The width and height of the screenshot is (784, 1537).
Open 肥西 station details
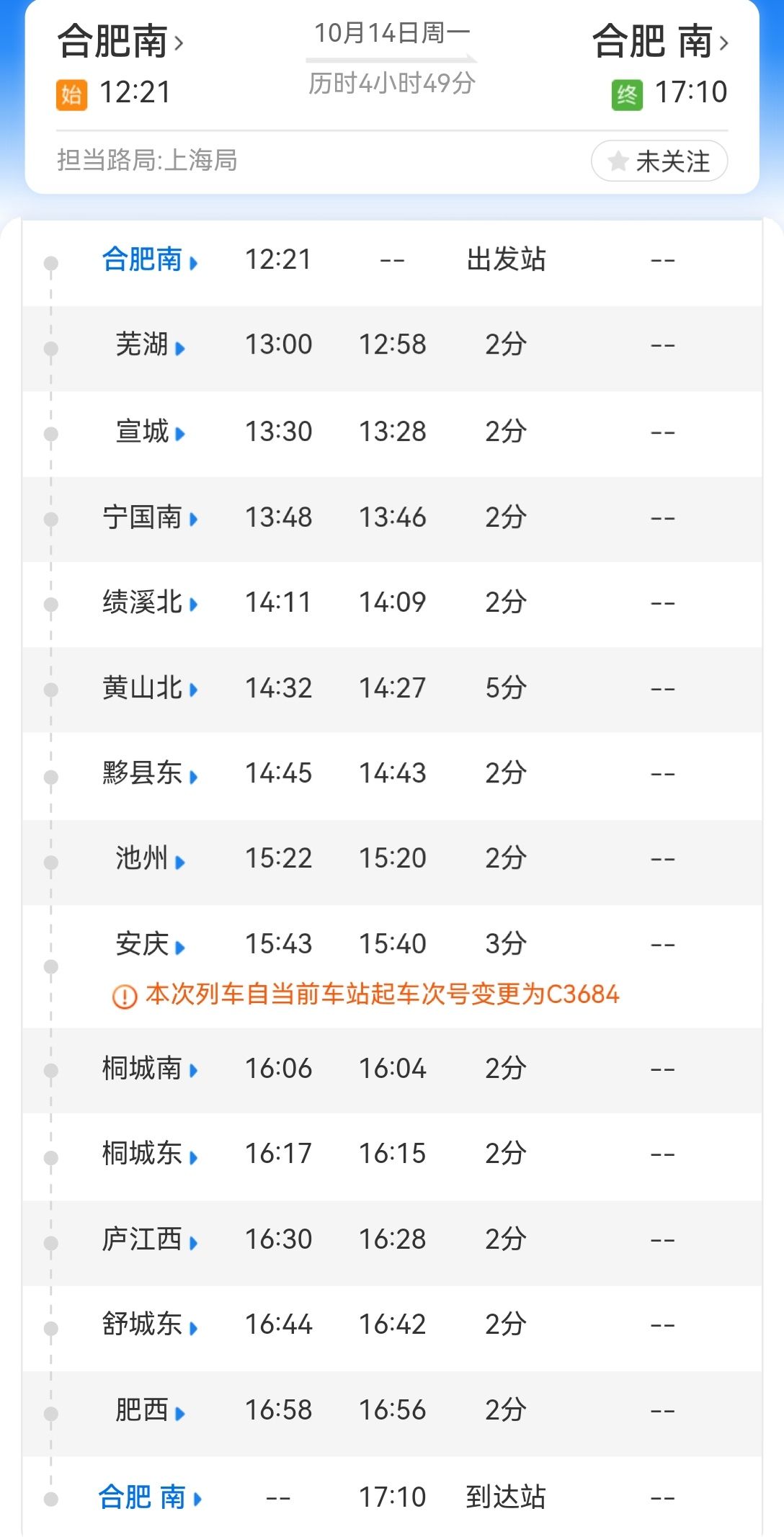point(151,1410)
